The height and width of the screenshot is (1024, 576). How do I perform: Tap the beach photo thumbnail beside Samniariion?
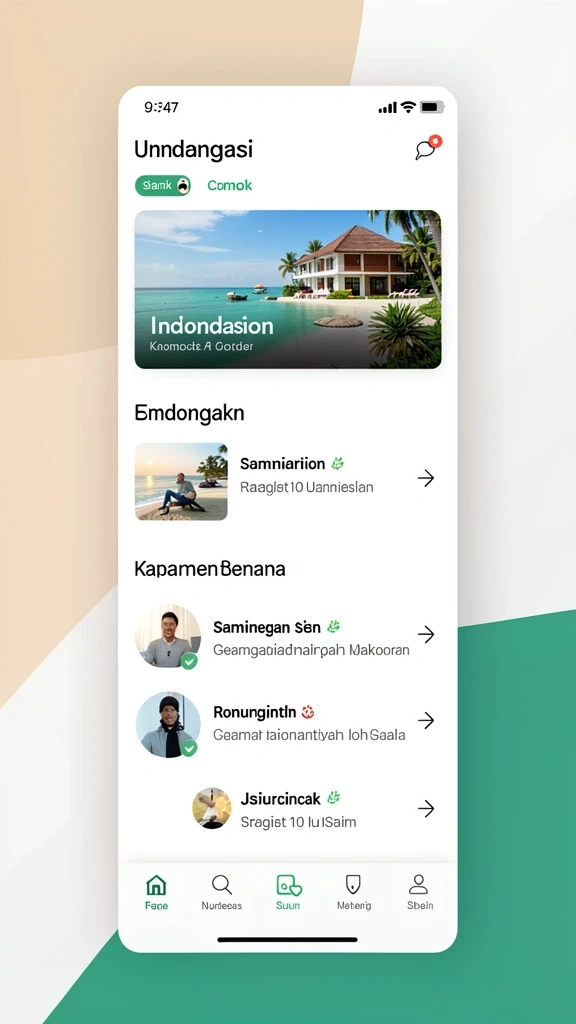(x=181, y=481)
